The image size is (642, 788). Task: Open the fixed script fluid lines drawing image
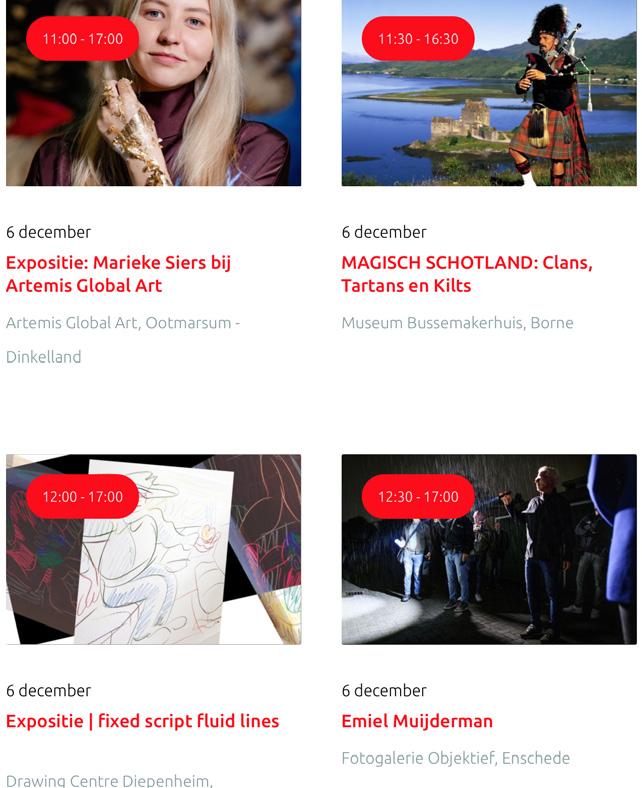point(153,570)
